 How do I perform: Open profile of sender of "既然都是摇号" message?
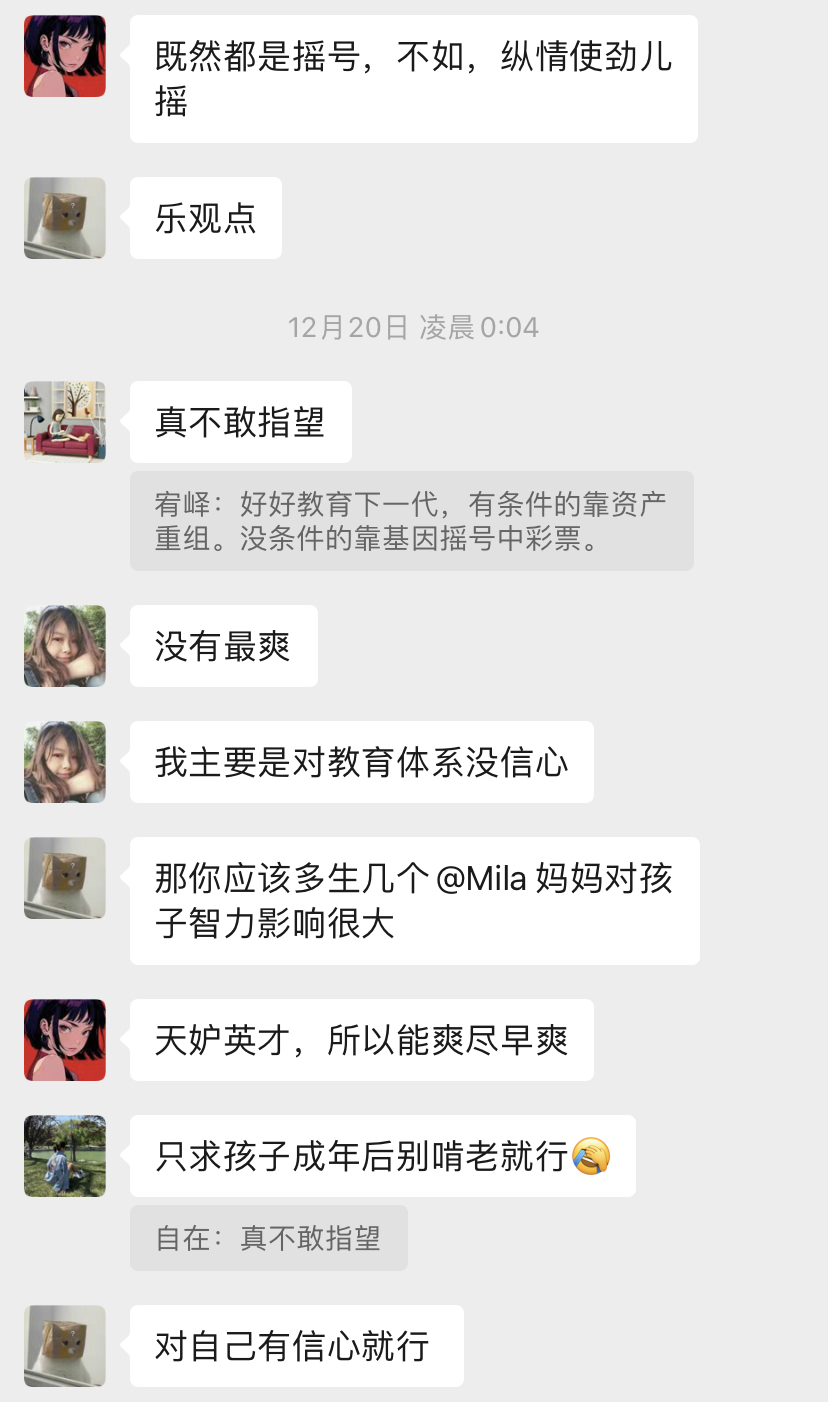coord(65,56)
